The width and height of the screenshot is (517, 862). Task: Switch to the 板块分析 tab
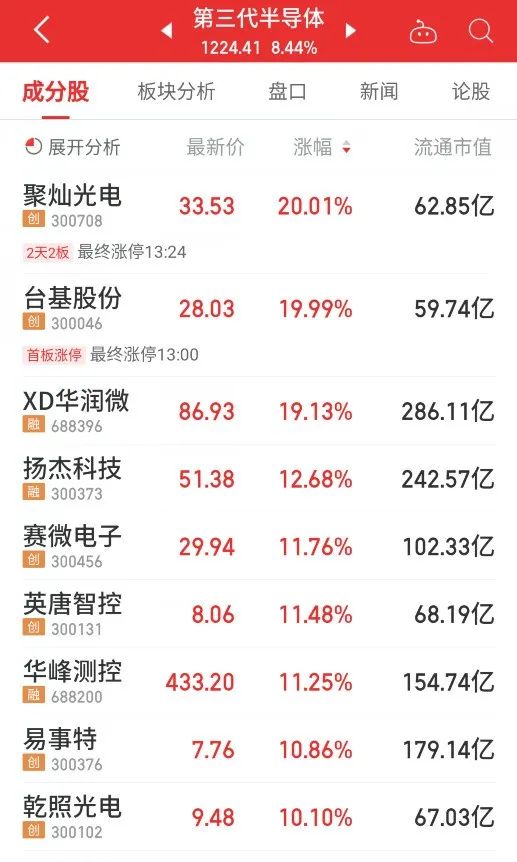tap(176, 91)
